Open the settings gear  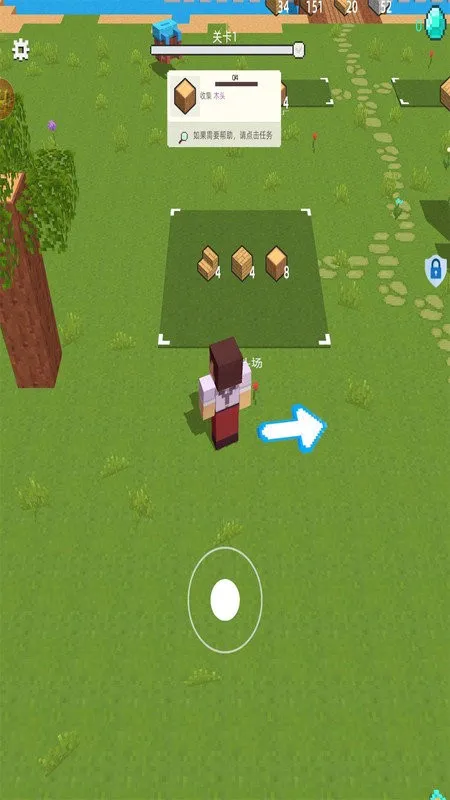pyautogui.click(x=20, y=49)
